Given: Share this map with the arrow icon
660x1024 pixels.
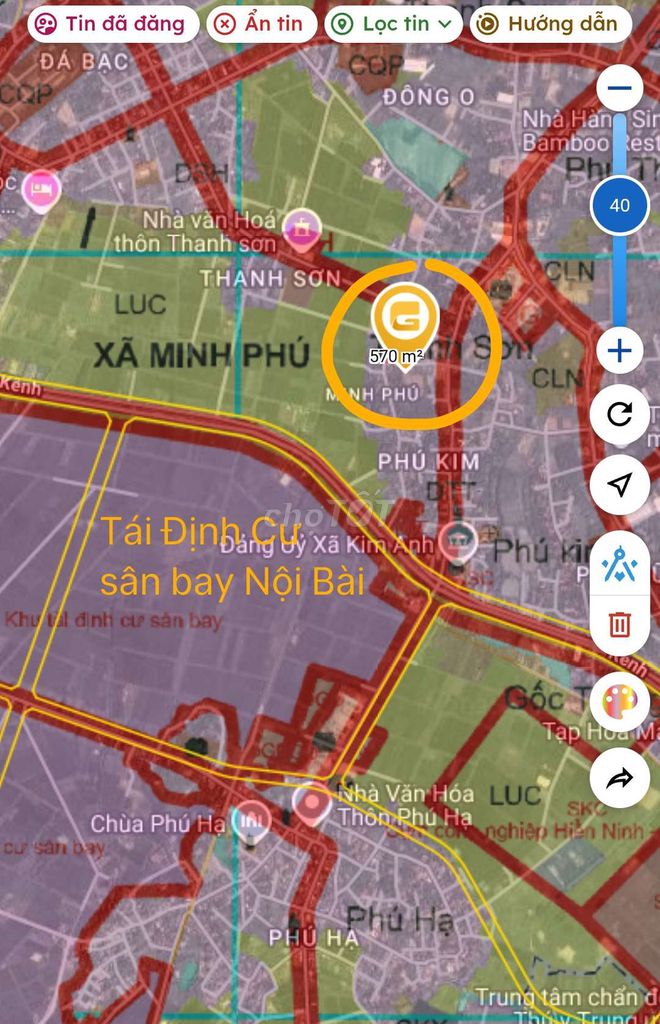Looking at the screenshot, I should point(620,778).
